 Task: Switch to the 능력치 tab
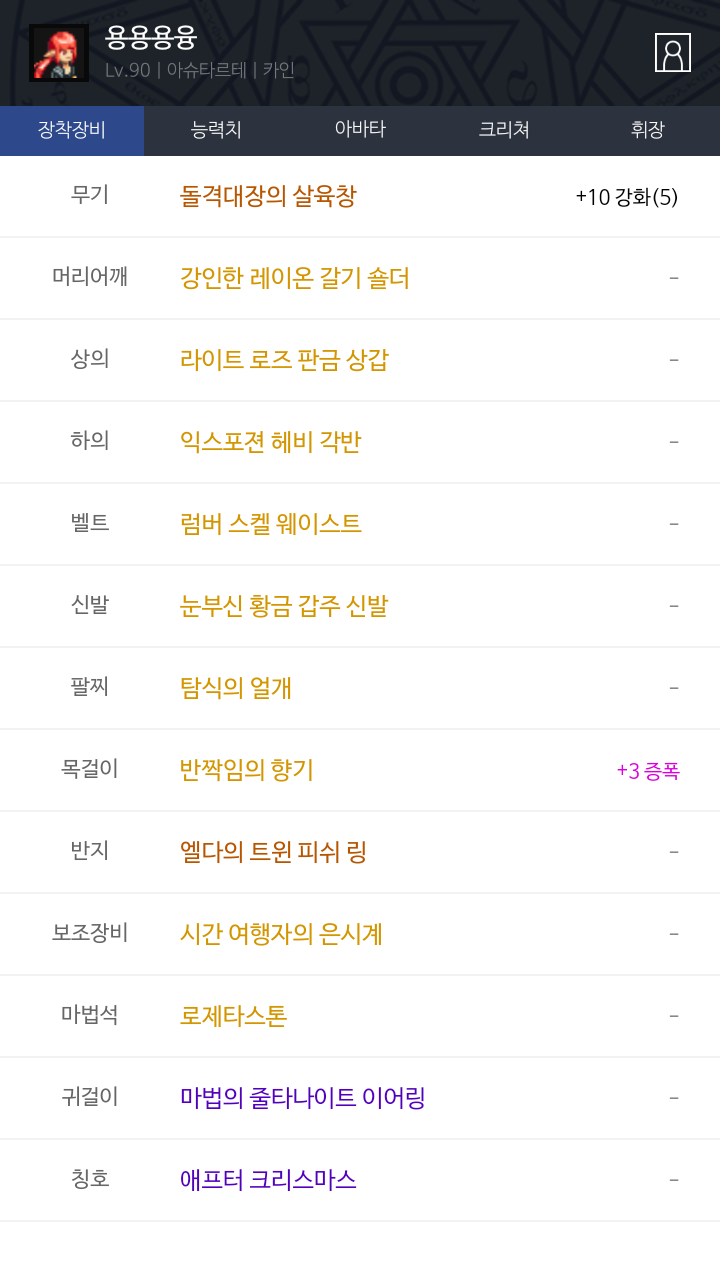click(x=216, y=130)
